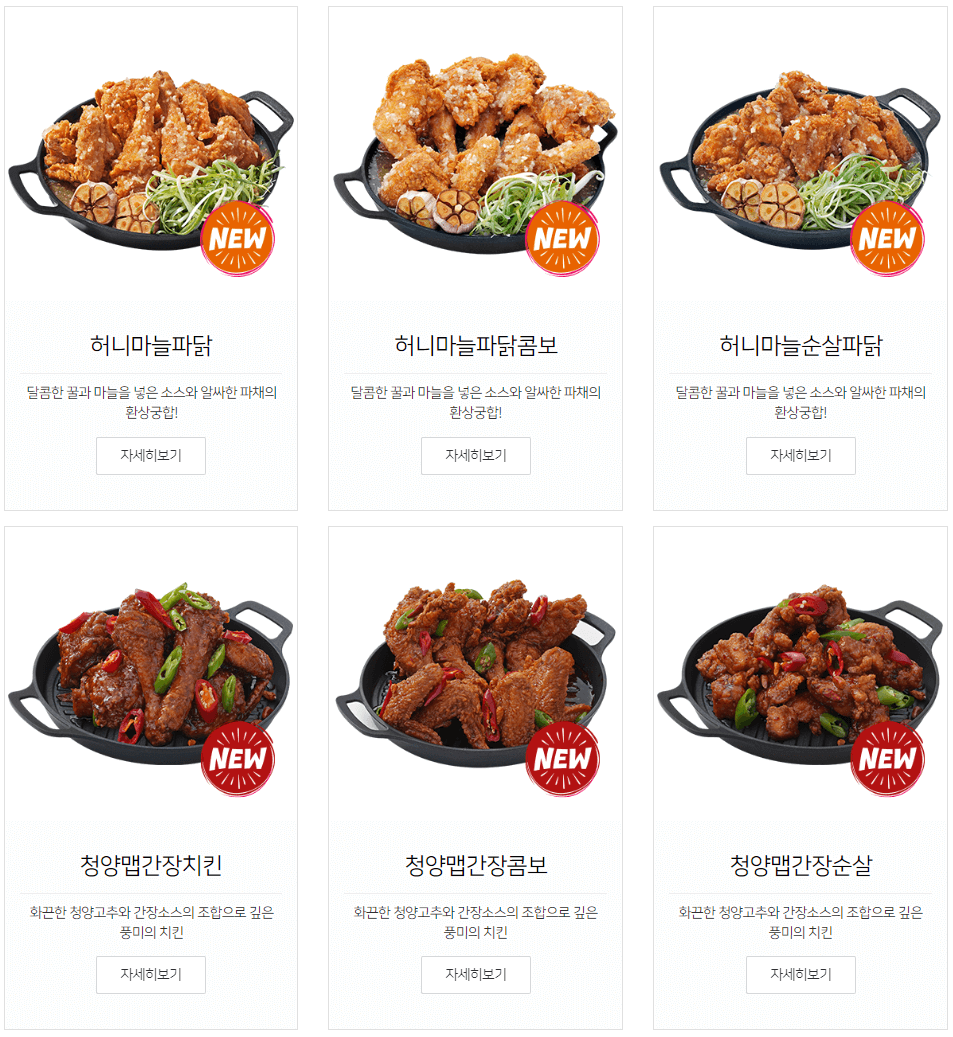Image resolution: width=953 pixels, height=1037 pixels.
Task: Open details for 허니마늘파닭콤보 via 자세히보기
Action: point(475,456)
